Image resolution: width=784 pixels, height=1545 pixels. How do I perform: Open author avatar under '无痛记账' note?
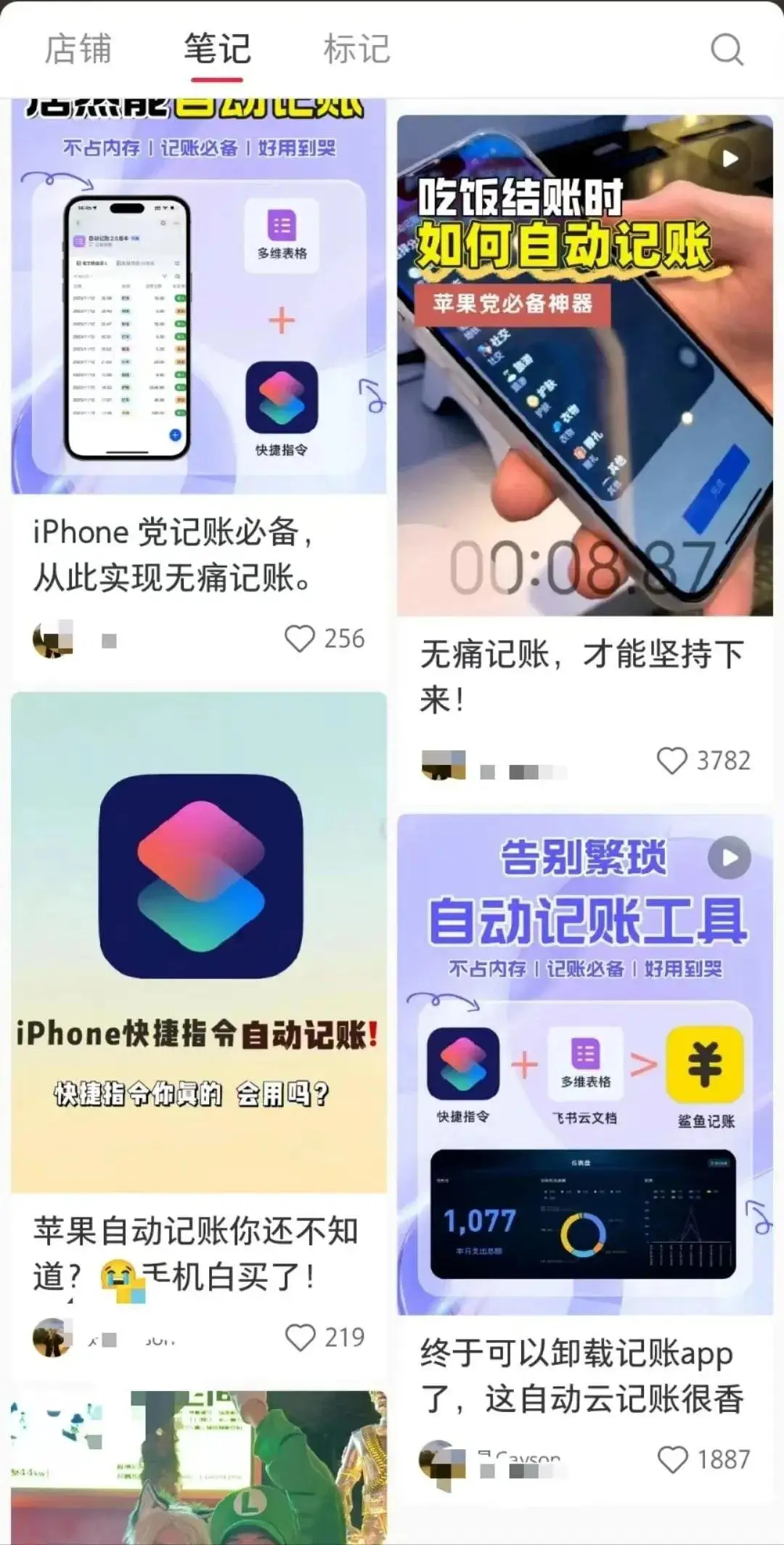point(443,764)
